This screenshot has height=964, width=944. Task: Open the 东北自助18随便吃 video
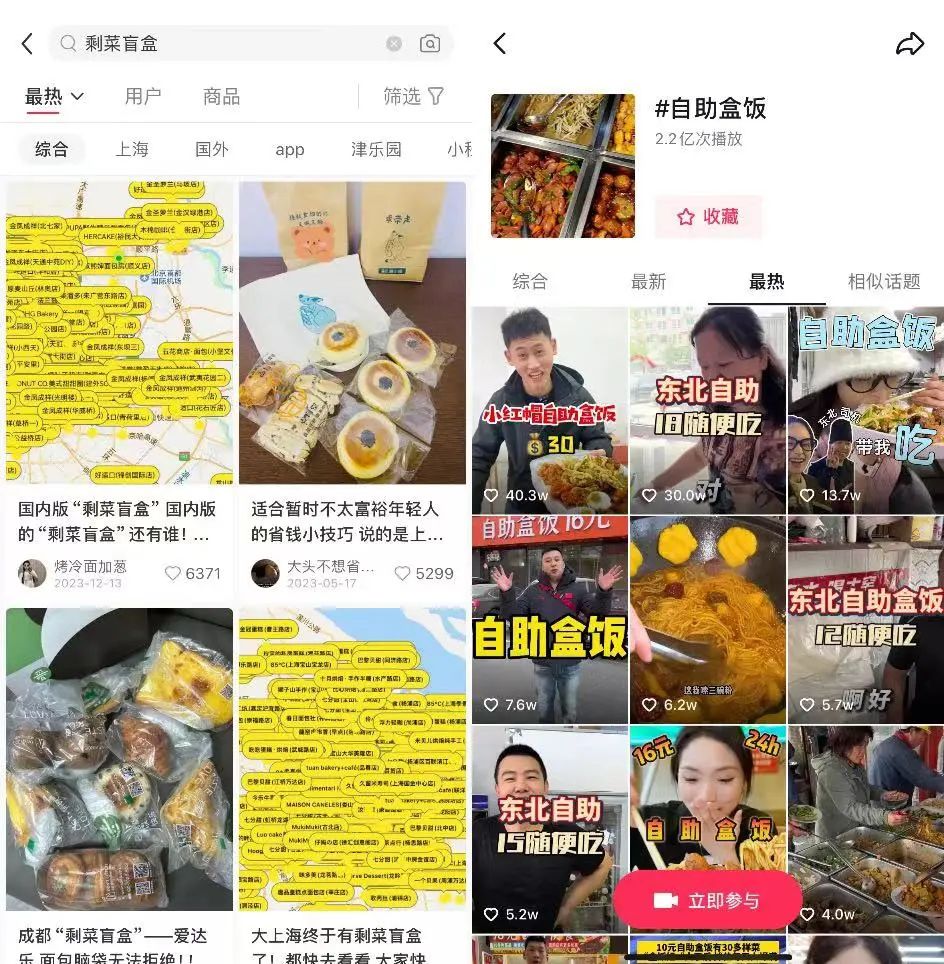[707, 410]
